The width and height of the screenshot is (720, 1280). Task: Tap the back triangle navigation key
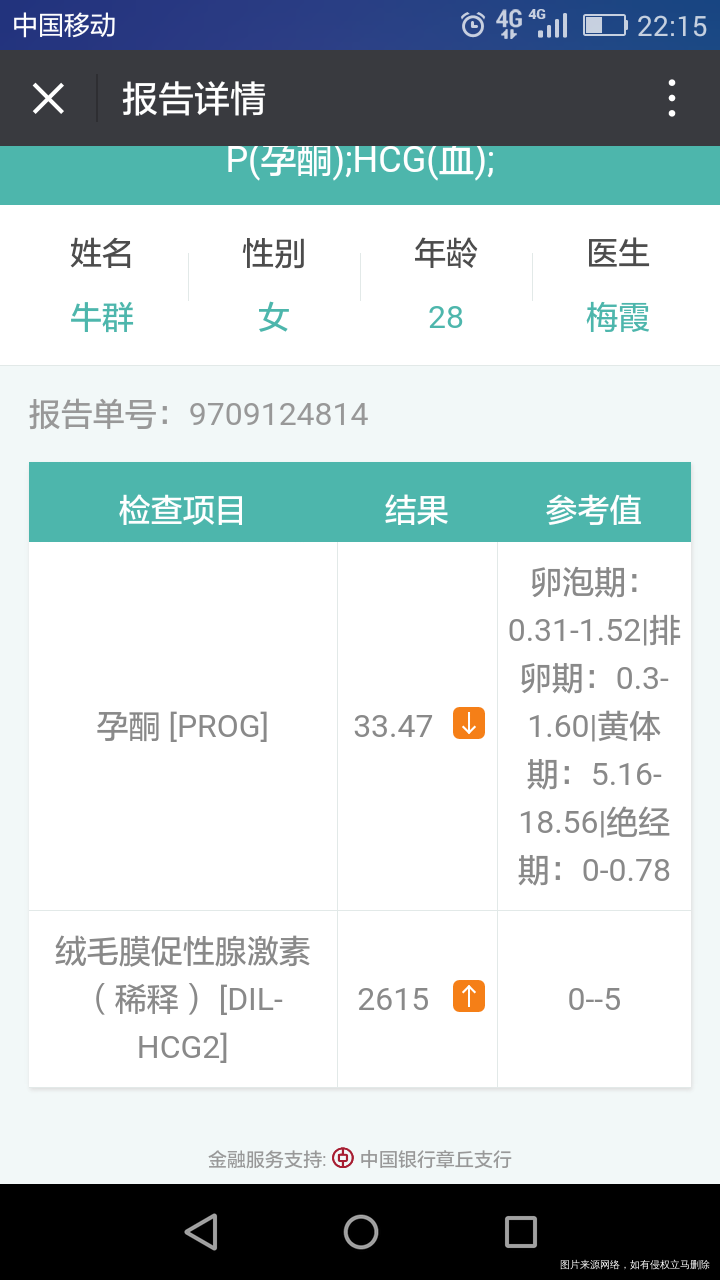click(x=202, y=1232)
